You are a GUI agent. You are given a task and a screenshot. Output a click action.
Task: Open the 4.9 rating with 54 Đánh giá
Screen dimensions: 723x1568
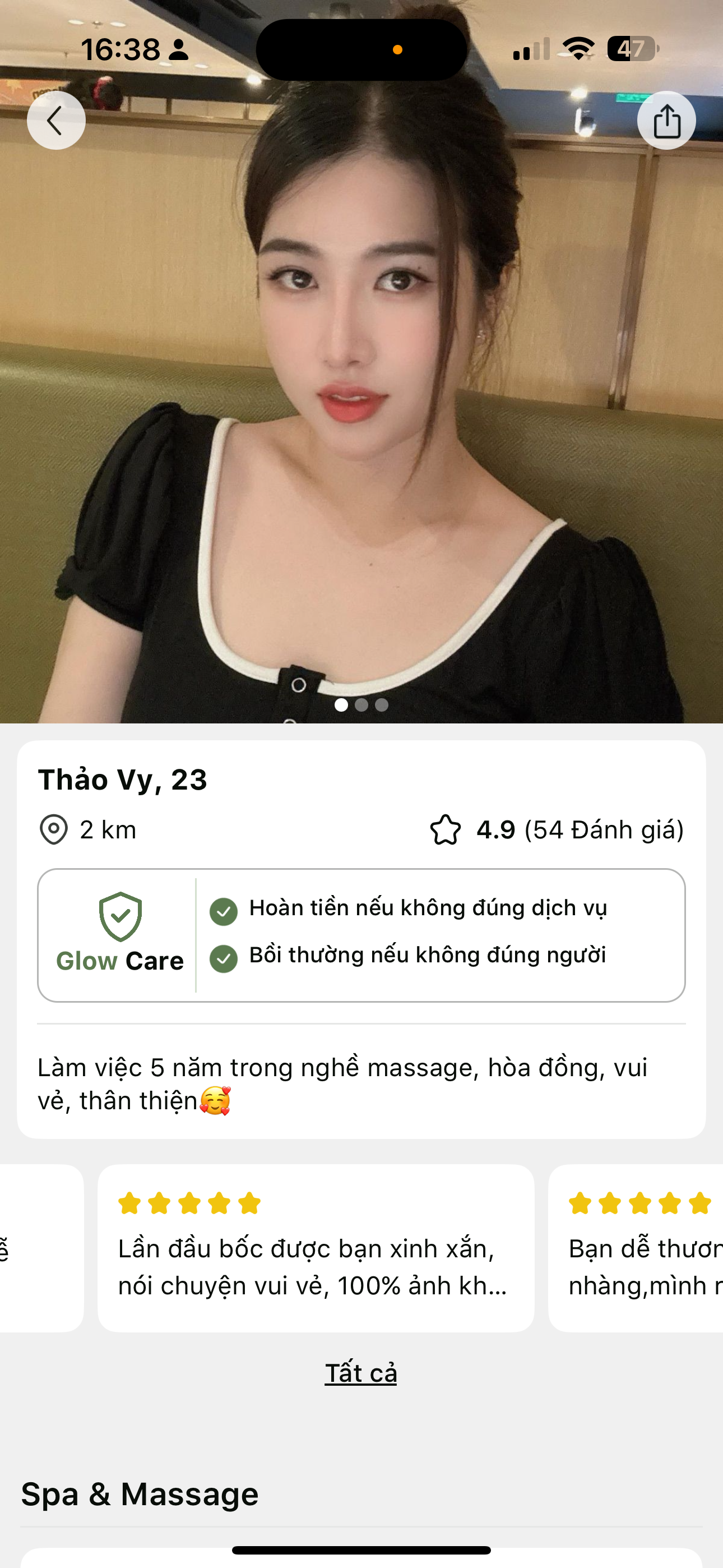pos(556,829)
